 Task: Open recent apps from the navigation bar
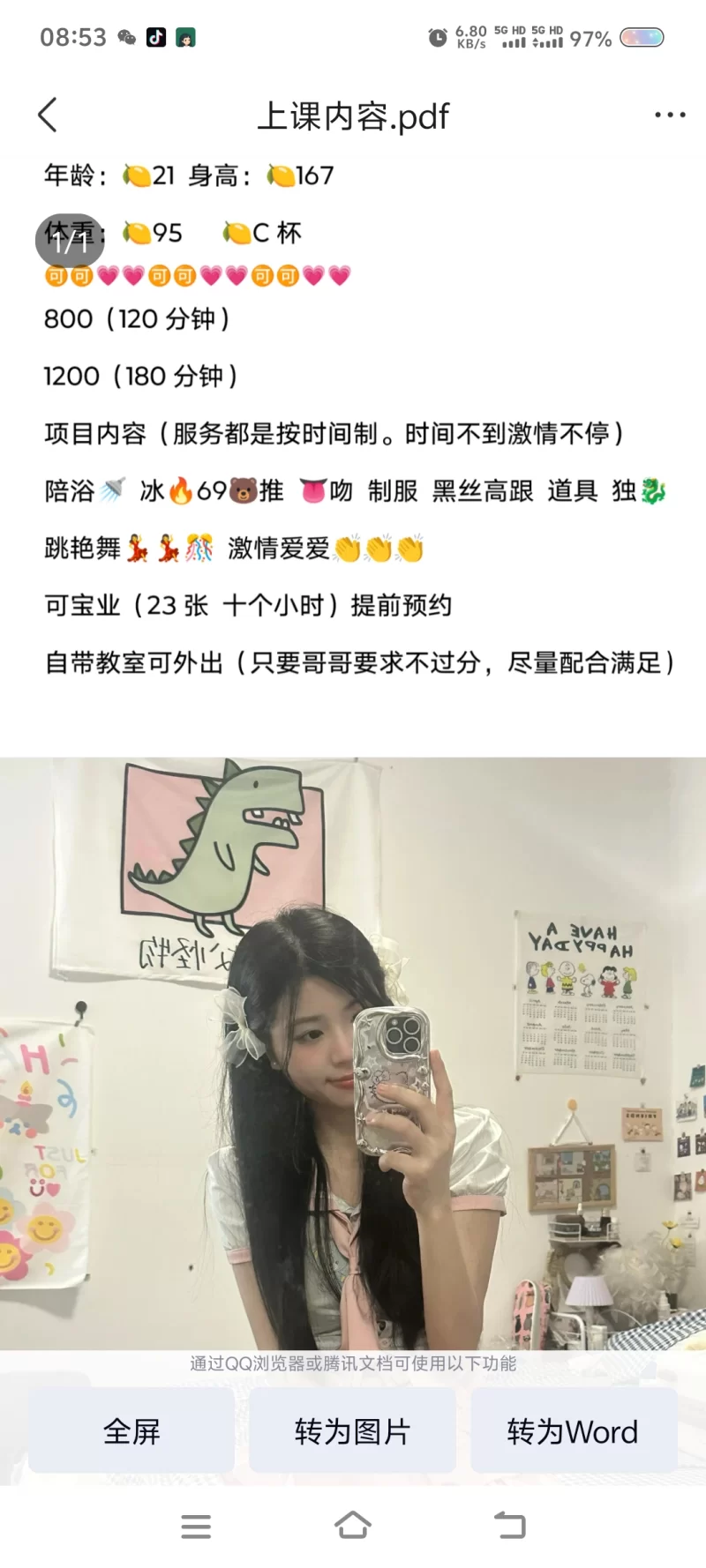[196, 1526]
